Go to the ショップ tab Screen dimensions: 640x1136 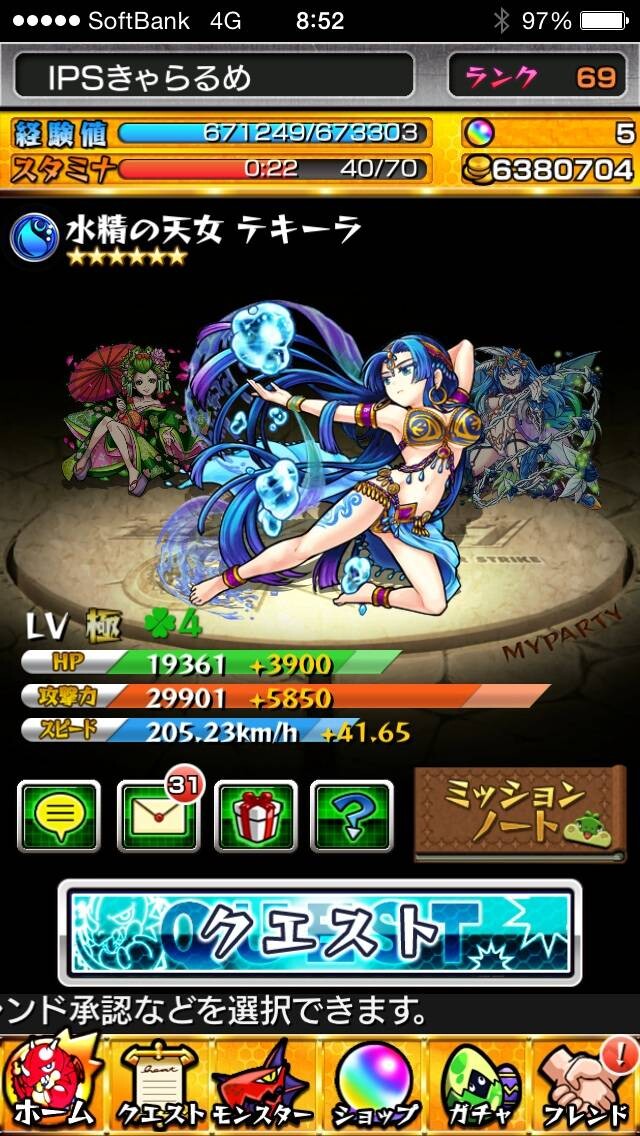coord(372,1085)
